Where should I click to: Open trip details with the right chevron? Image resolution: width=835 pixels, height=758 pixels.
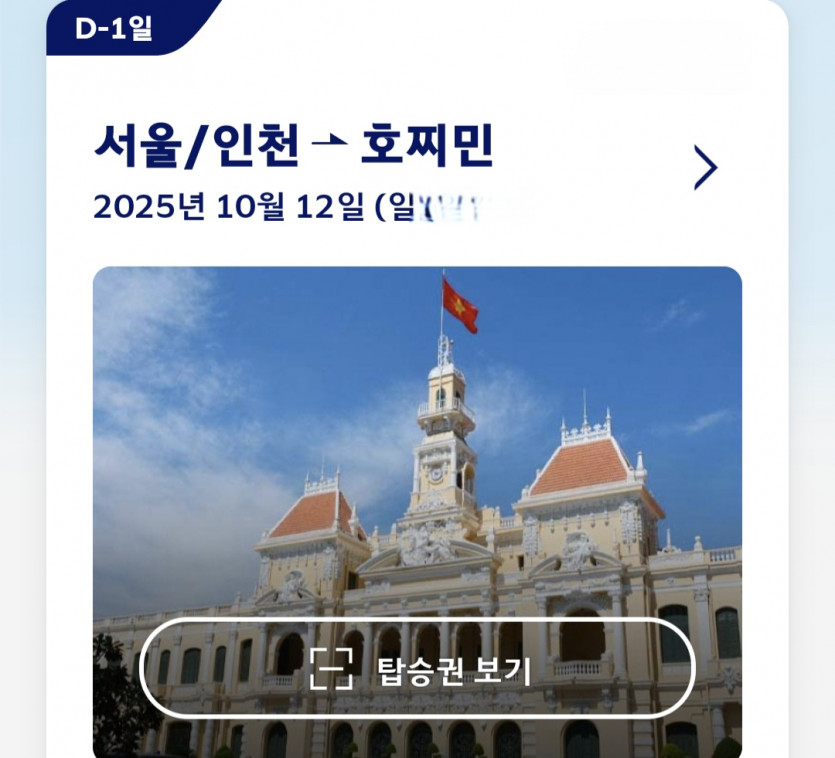pos(705,168)
